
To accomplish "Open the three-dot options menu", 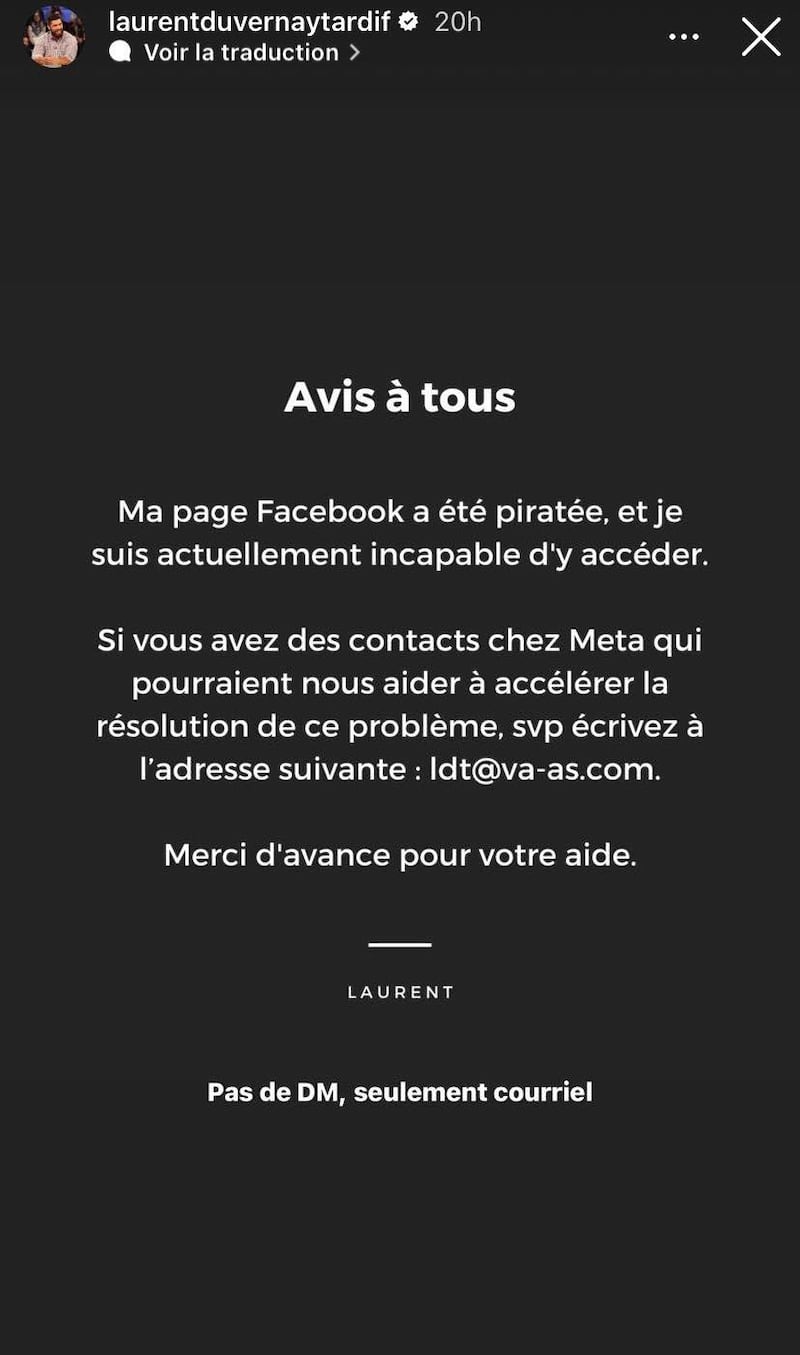I will (x=684, y=37).
